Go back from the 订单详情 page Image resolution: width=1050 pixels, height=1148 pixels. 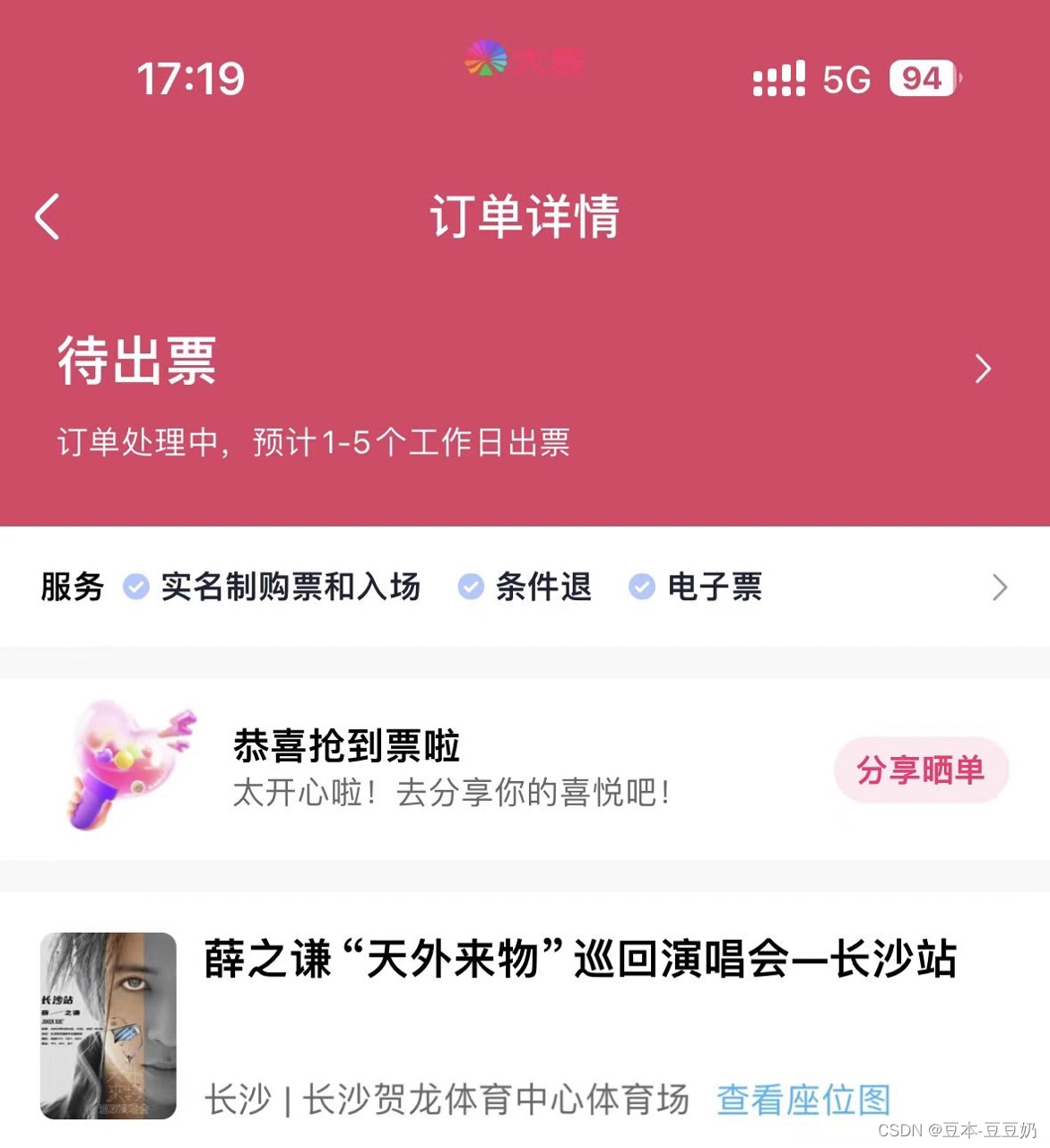click(x=48, y=217)
